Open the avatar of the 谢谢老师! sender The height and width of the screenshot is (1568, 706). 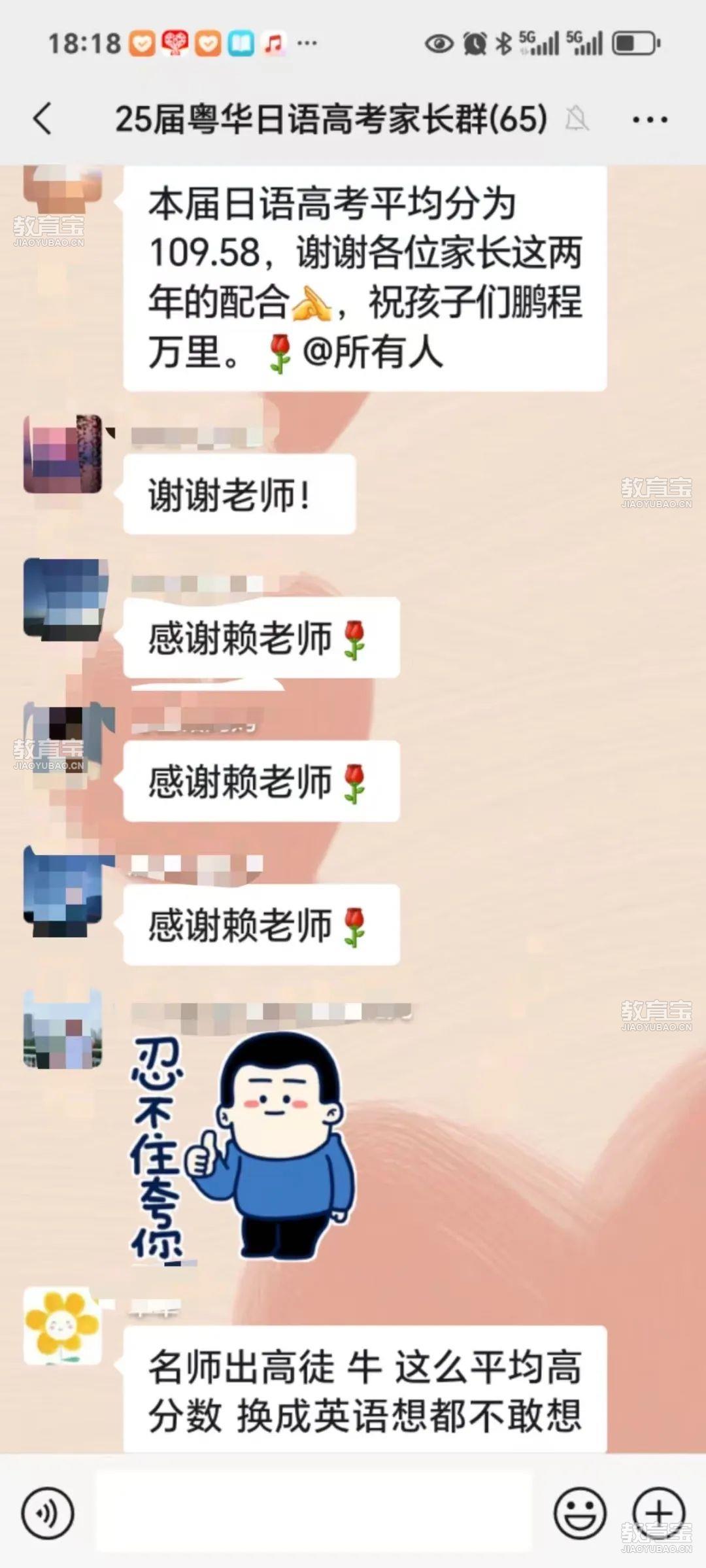(63, 454)
